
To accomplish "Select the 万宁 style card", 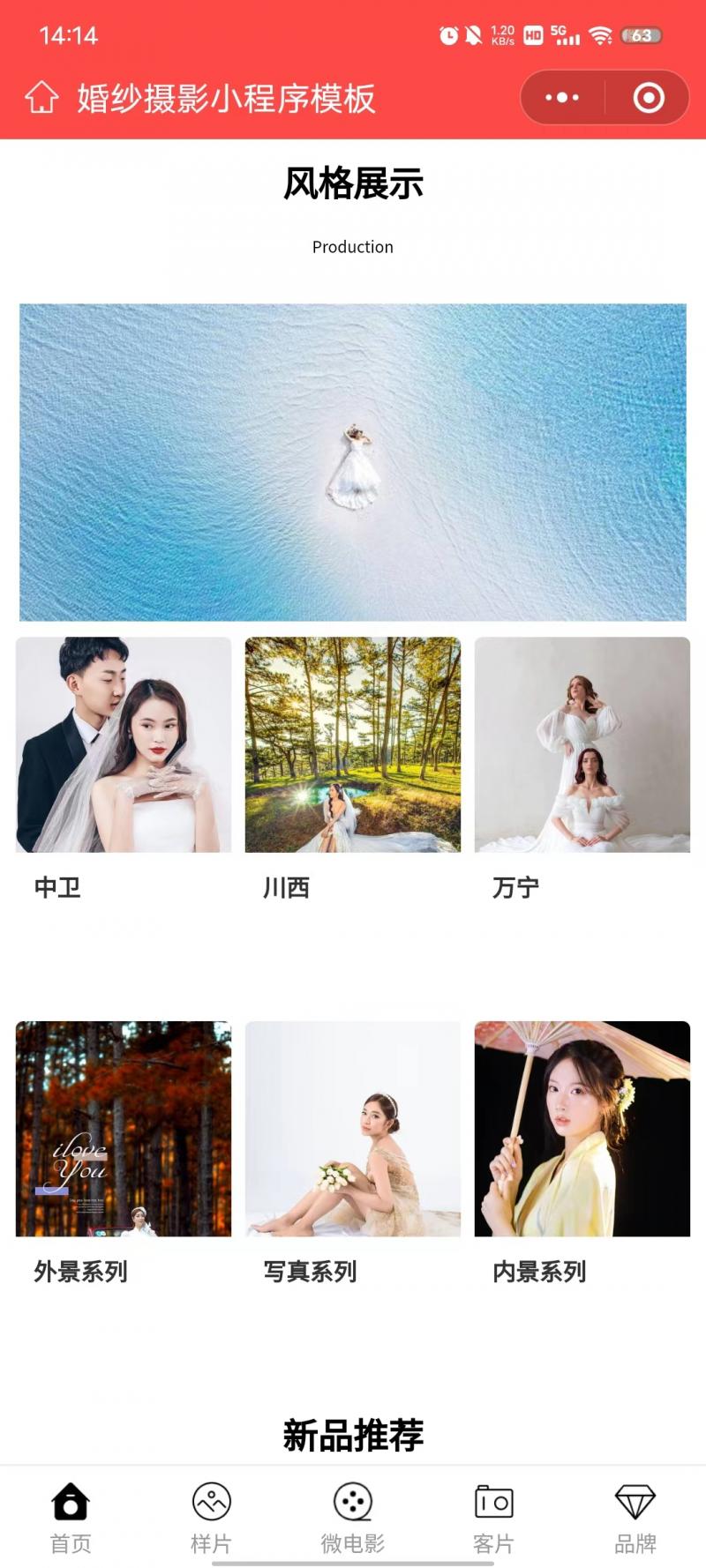I will click(582, 745).
